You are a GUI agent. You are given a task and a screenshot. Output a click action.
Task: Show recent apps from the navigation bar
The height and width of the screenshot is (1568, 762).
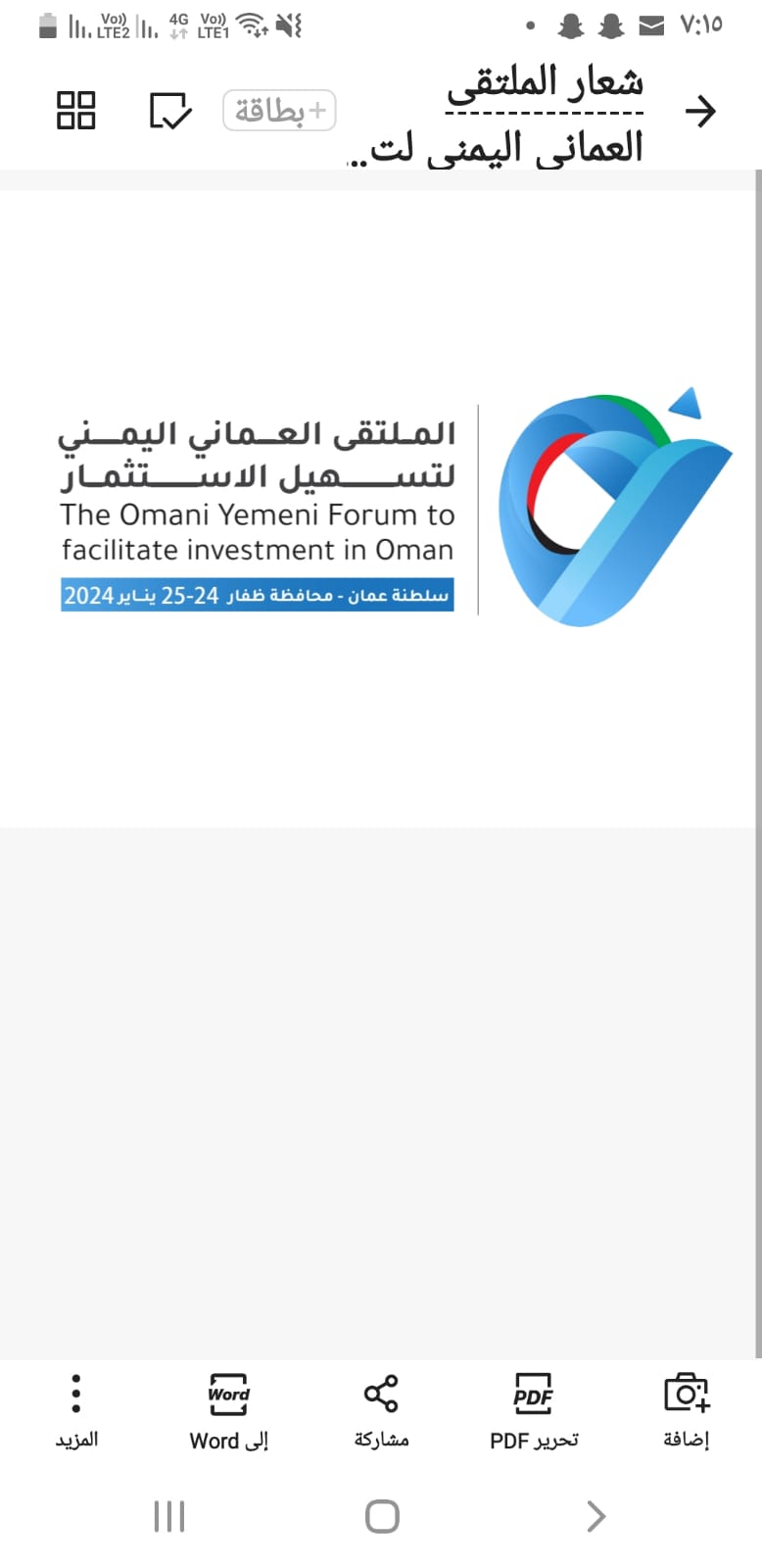168,1516
